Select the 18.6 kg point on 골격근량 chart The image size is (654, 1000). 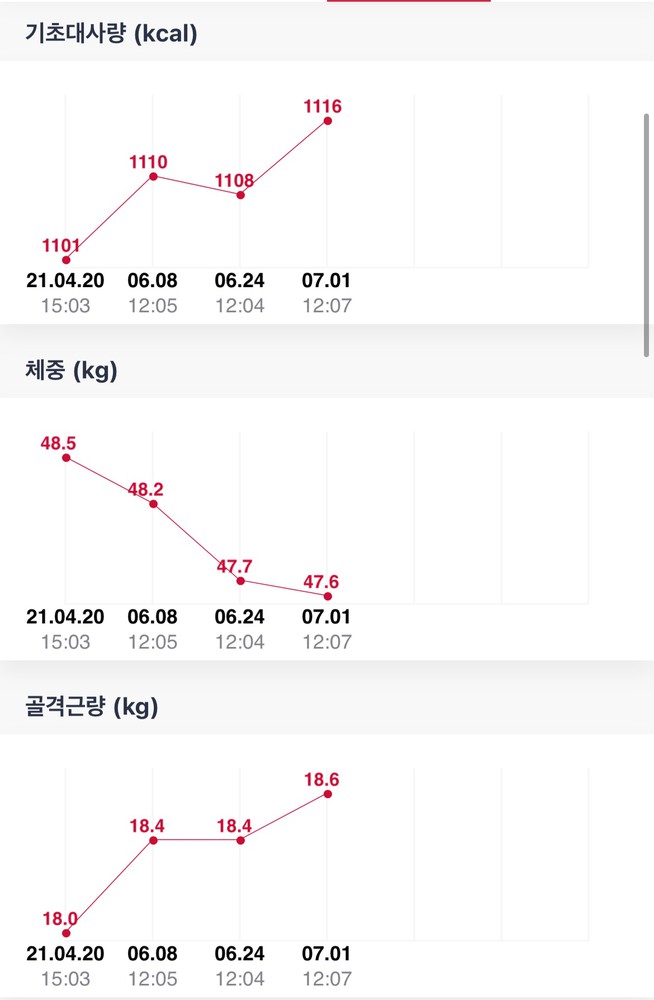click(x=327, y=794)
